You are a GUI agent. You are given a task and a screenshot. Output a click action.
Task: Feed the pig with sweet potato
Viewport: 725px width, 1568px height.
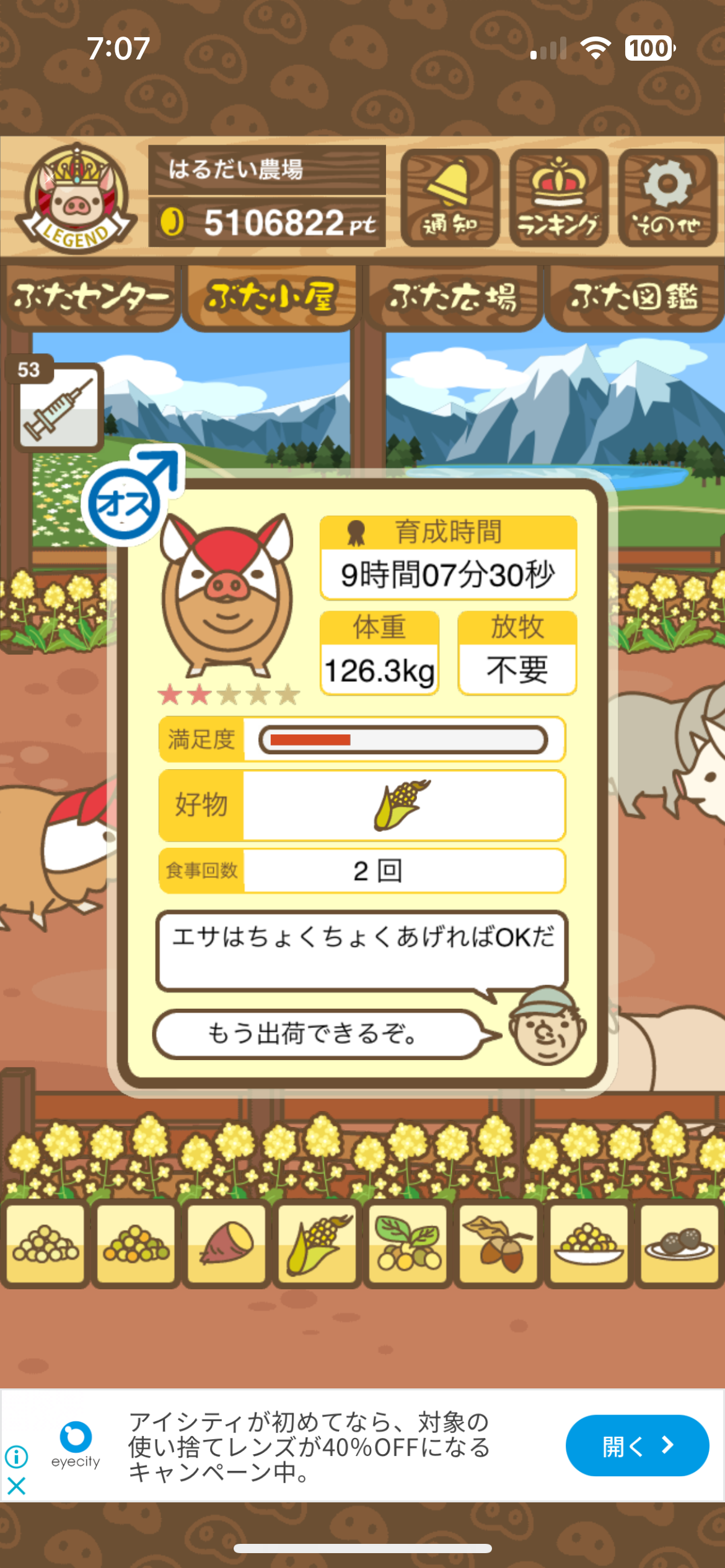(x=227, y=1243)
